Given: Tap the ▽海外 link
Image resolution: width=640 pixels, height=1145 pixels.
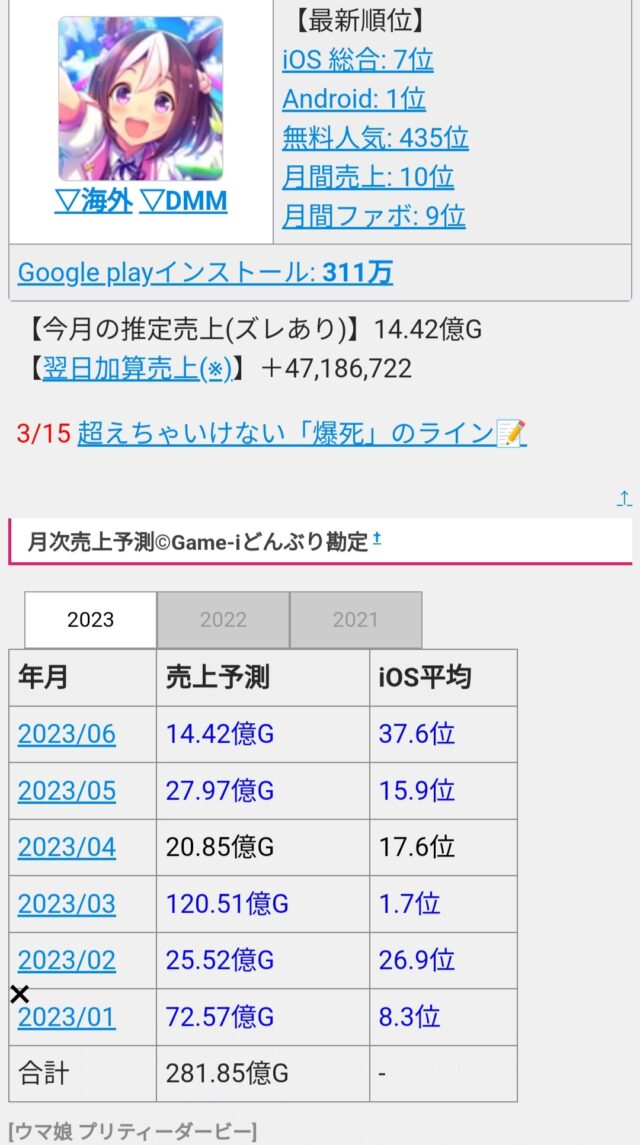Looking at the screenshot, I should [94, 201].
